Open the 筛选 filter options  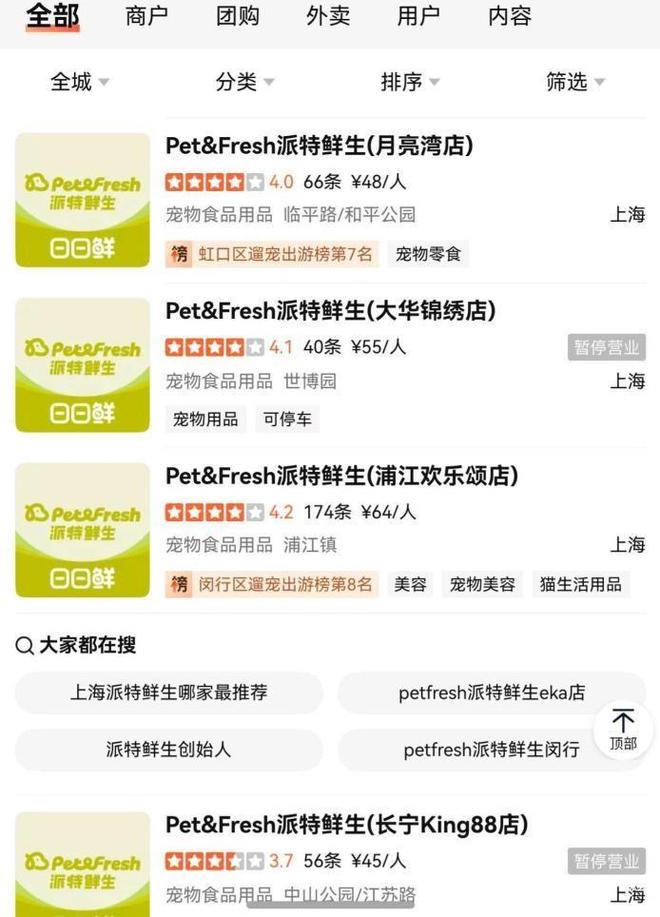point(575,82)
